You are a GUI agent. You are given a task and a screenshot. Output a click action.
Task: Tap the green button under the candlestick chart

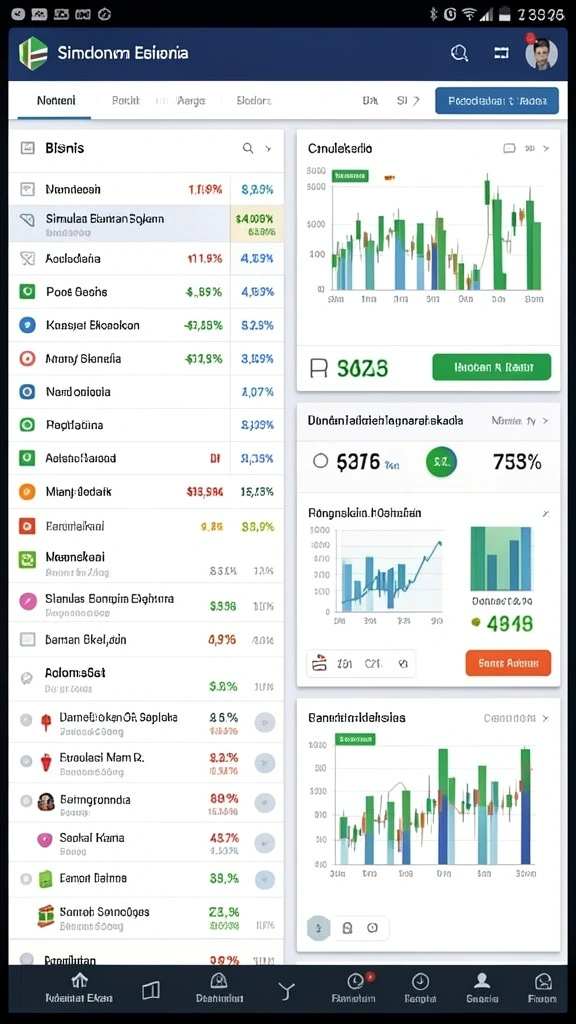(x=492, y=367)
